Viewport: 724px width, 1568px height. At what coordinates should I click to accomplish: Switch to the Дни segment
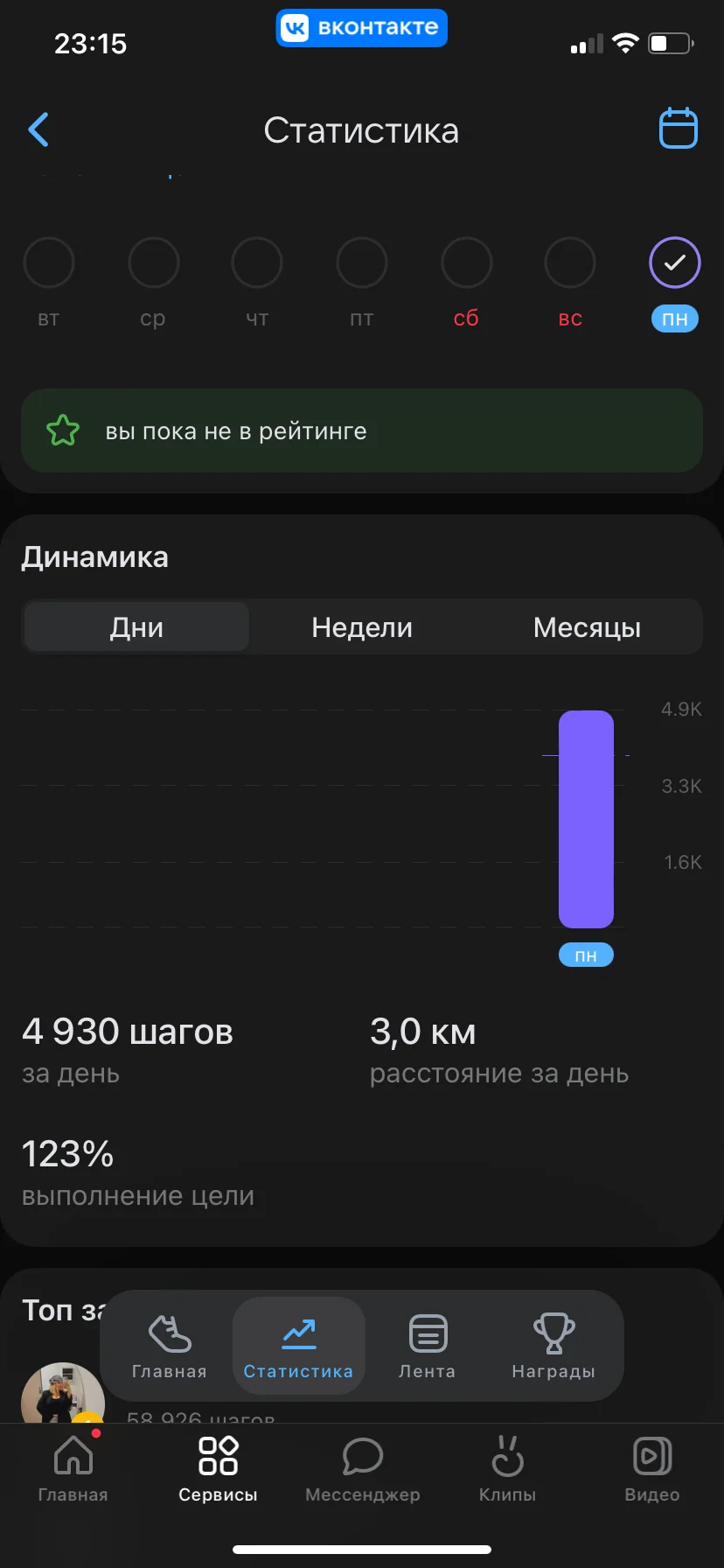pos(137,627)
